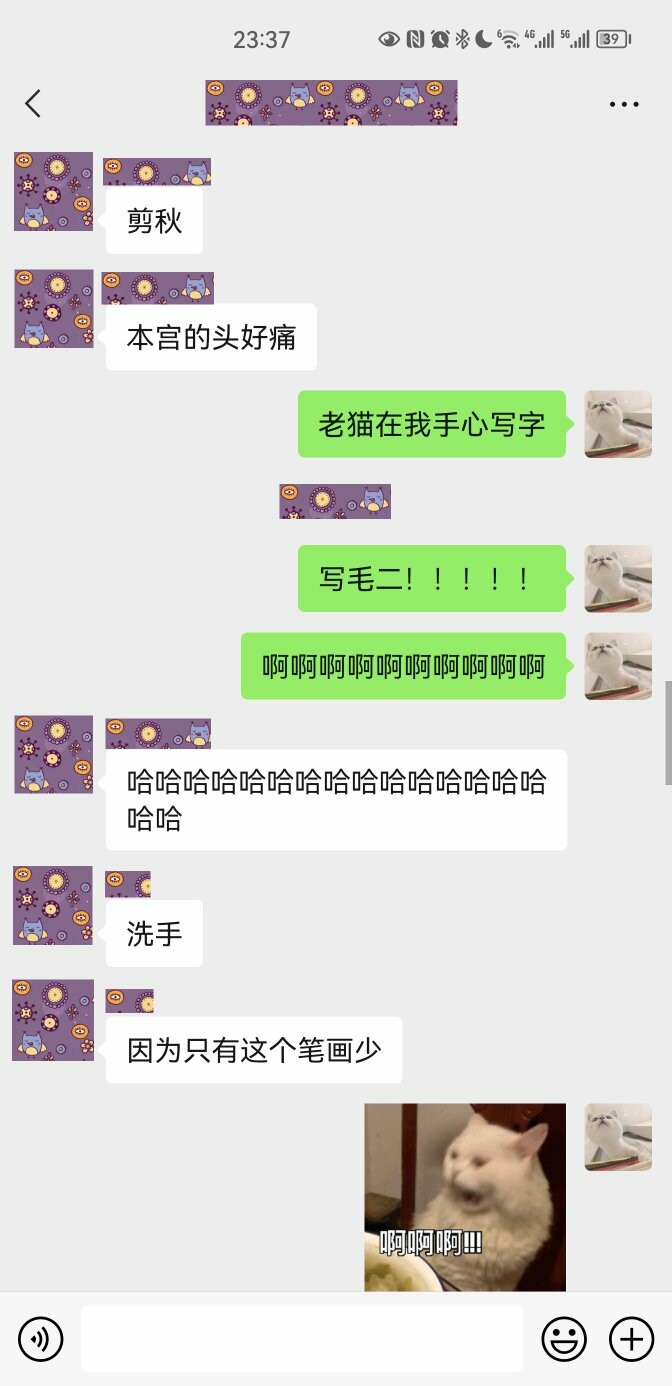Open sender avatar next to 剪秋 message

(x=53, y=192)
